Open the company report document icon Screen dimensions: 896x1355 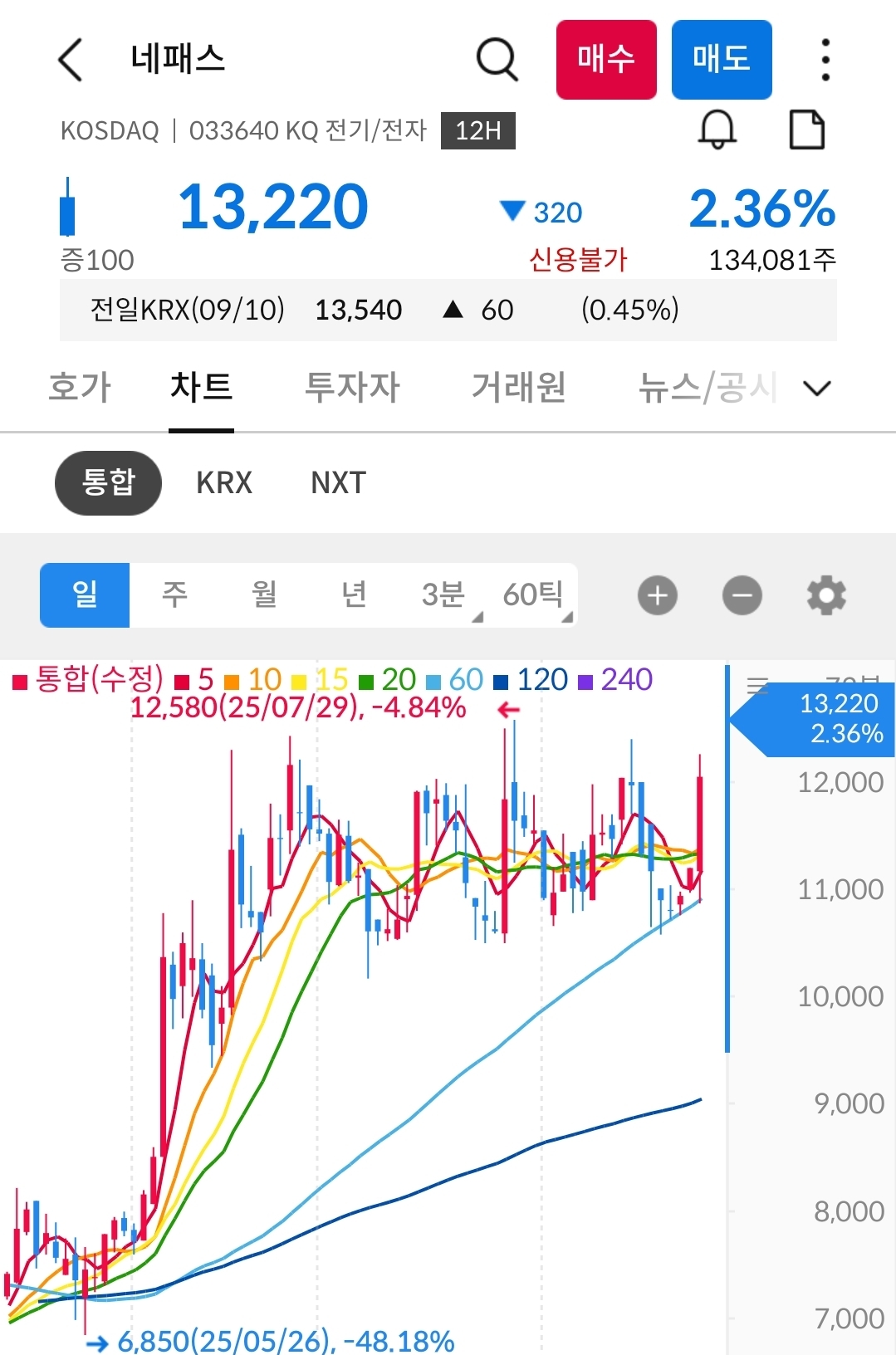[808, 130]
